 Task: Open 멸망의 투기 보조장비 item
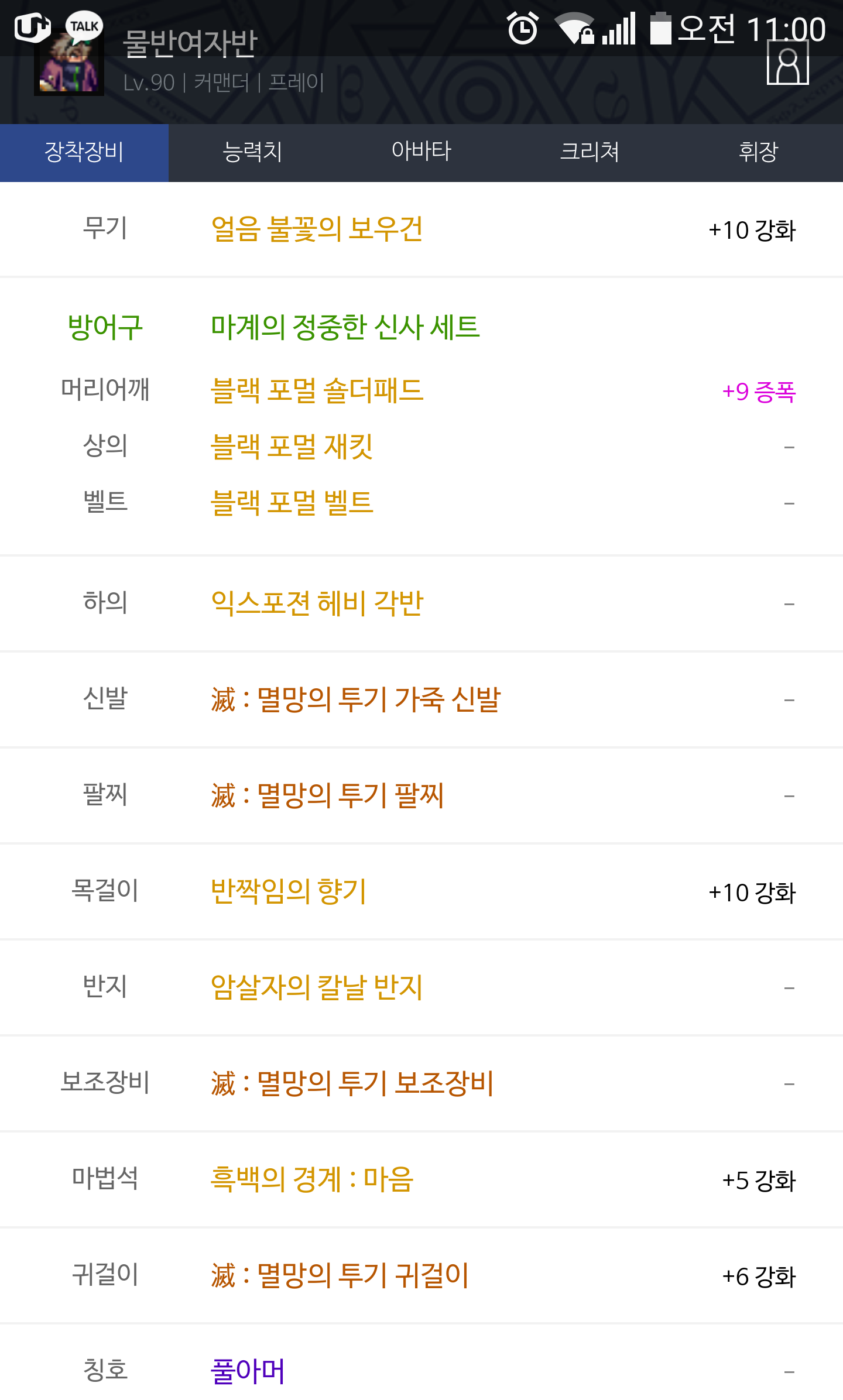[x=352, y=1083]
